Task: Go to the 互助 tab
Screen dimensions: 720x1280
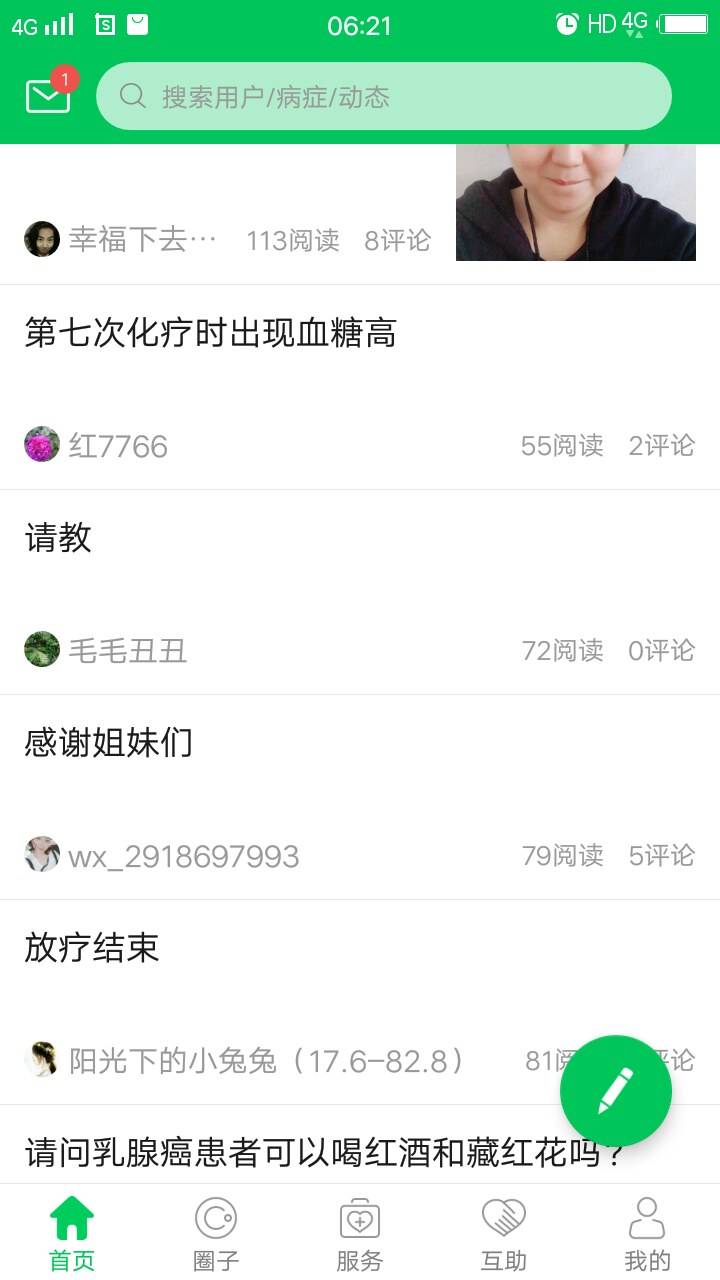Action: coord(504,1234)
